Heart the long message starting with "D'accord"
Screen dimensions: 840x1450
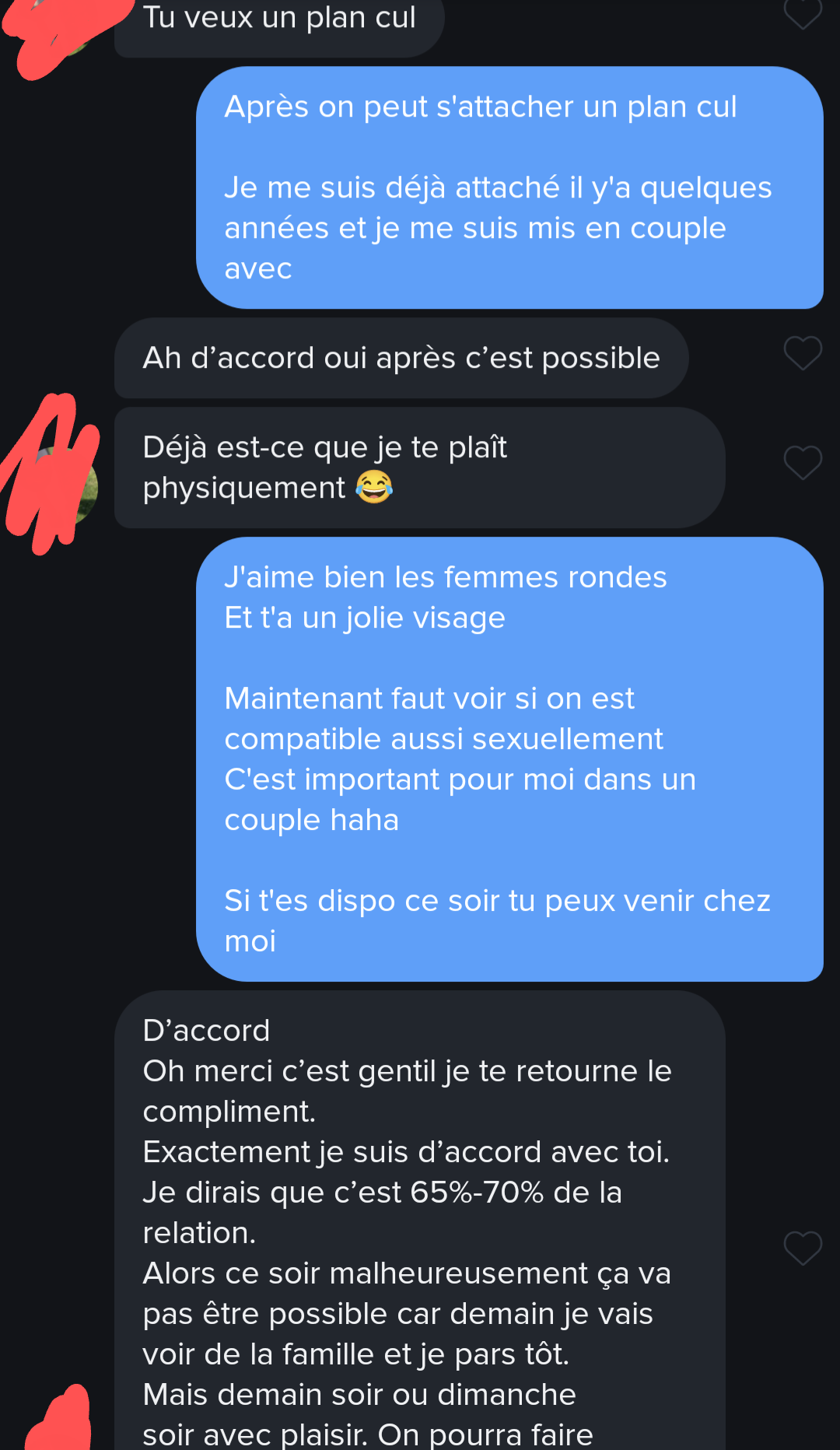(803, 1249)
